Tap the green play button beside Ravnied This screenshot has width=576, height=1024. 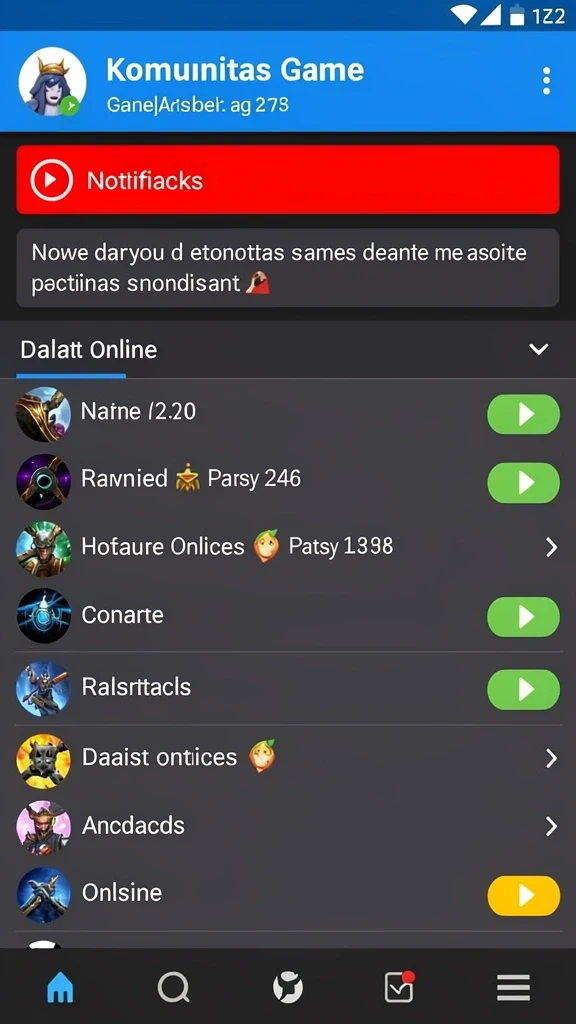(x=523, y=483)
